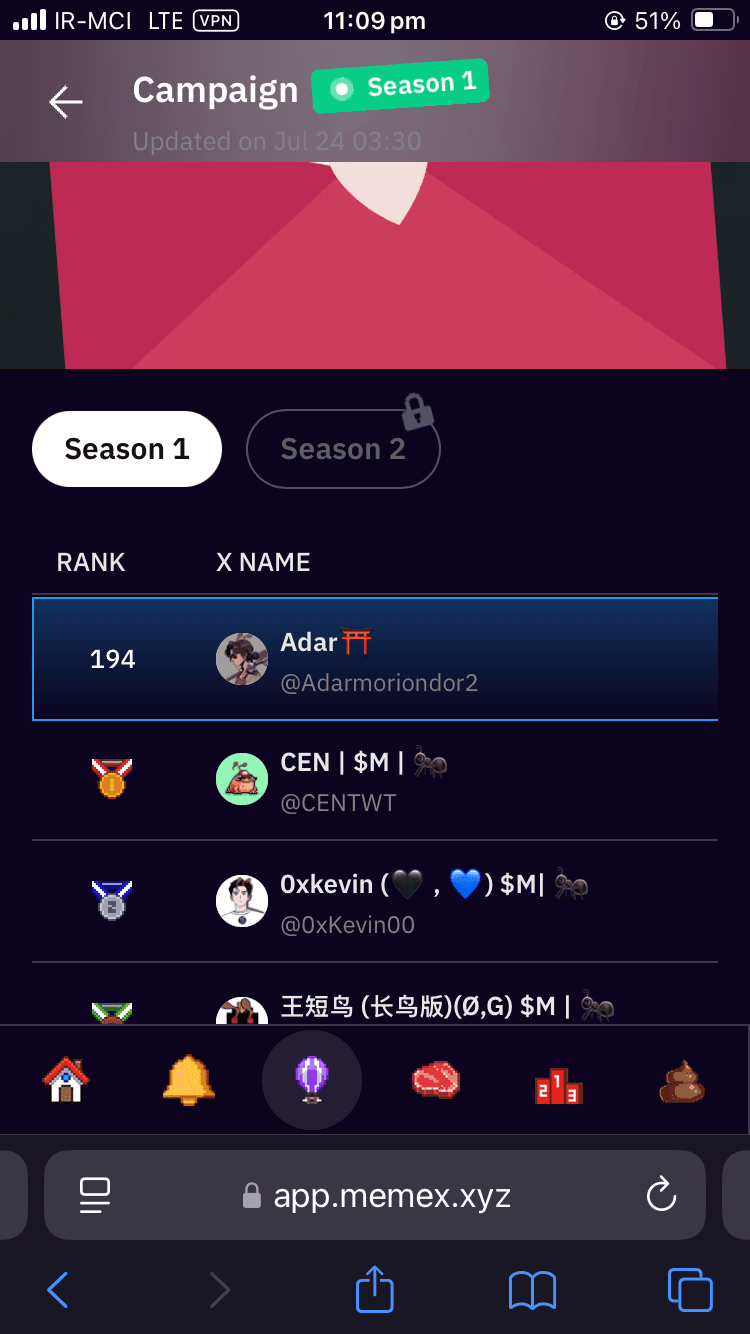Open Adar's ranking row
Image resolution: width=750 pixels, height=1334 pixels.
pyautogui.click(x=375, y=659)
